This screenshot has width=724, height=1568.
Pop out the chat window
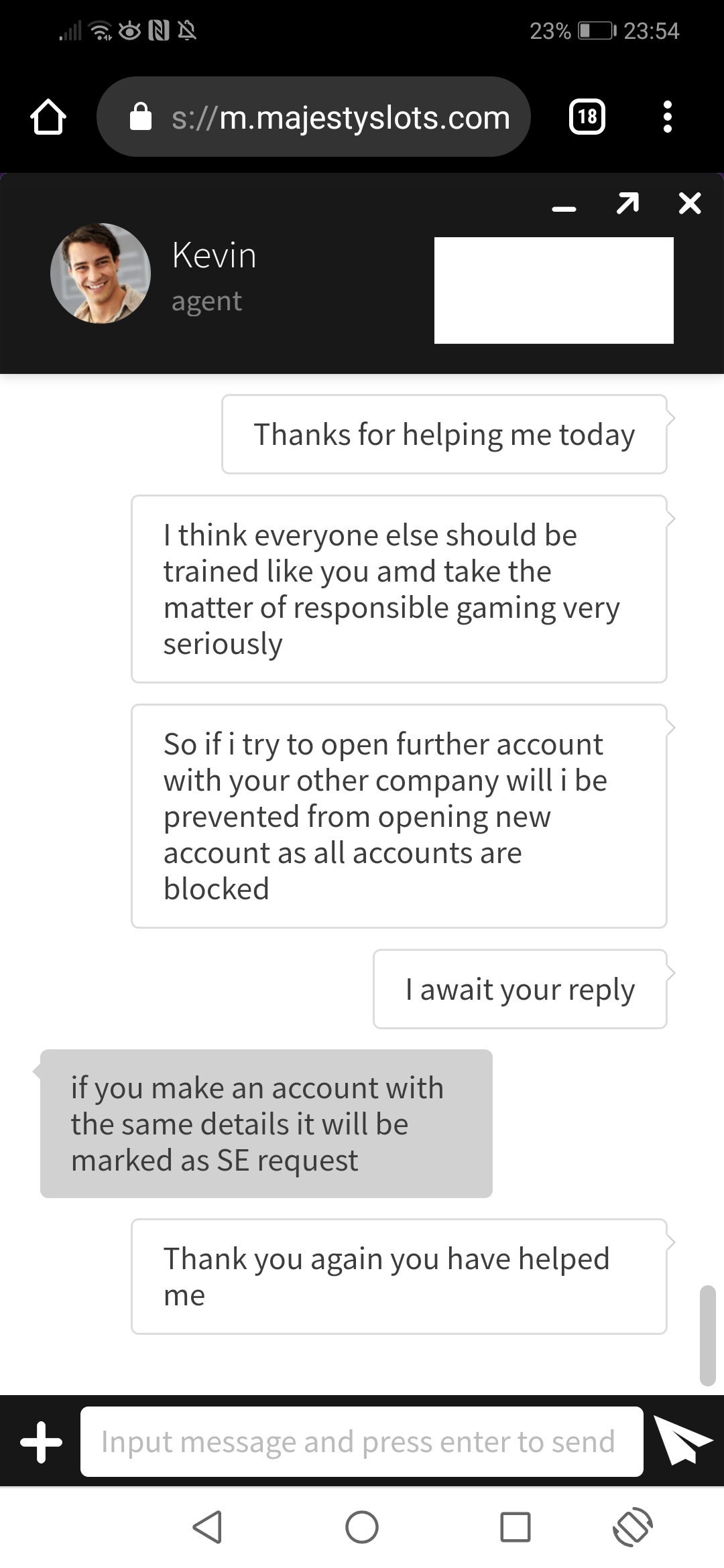pos(627,203)
